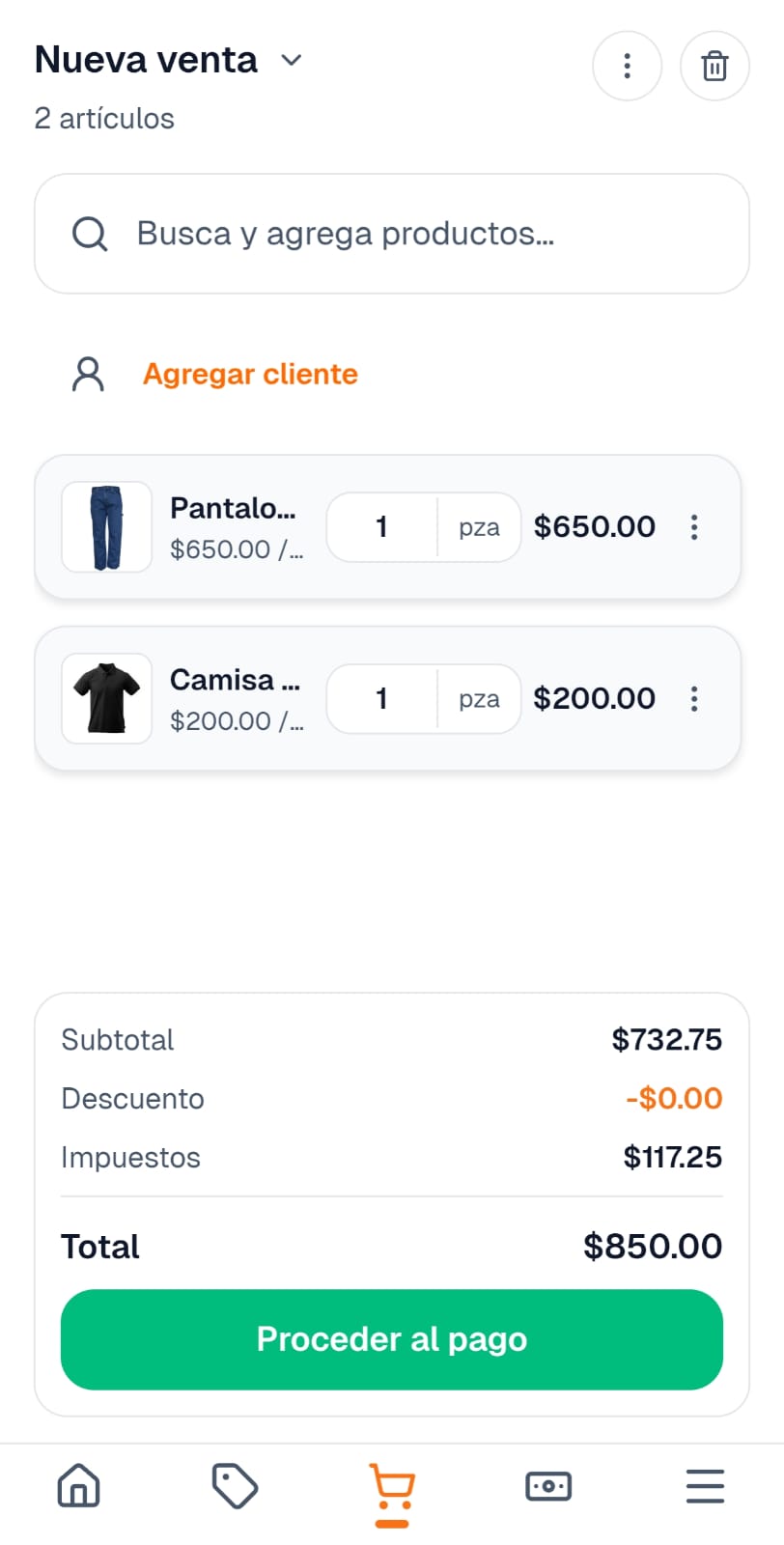Open options menu for the Pantalón item
Screen dimensions: 784x1545
(694, 527)
